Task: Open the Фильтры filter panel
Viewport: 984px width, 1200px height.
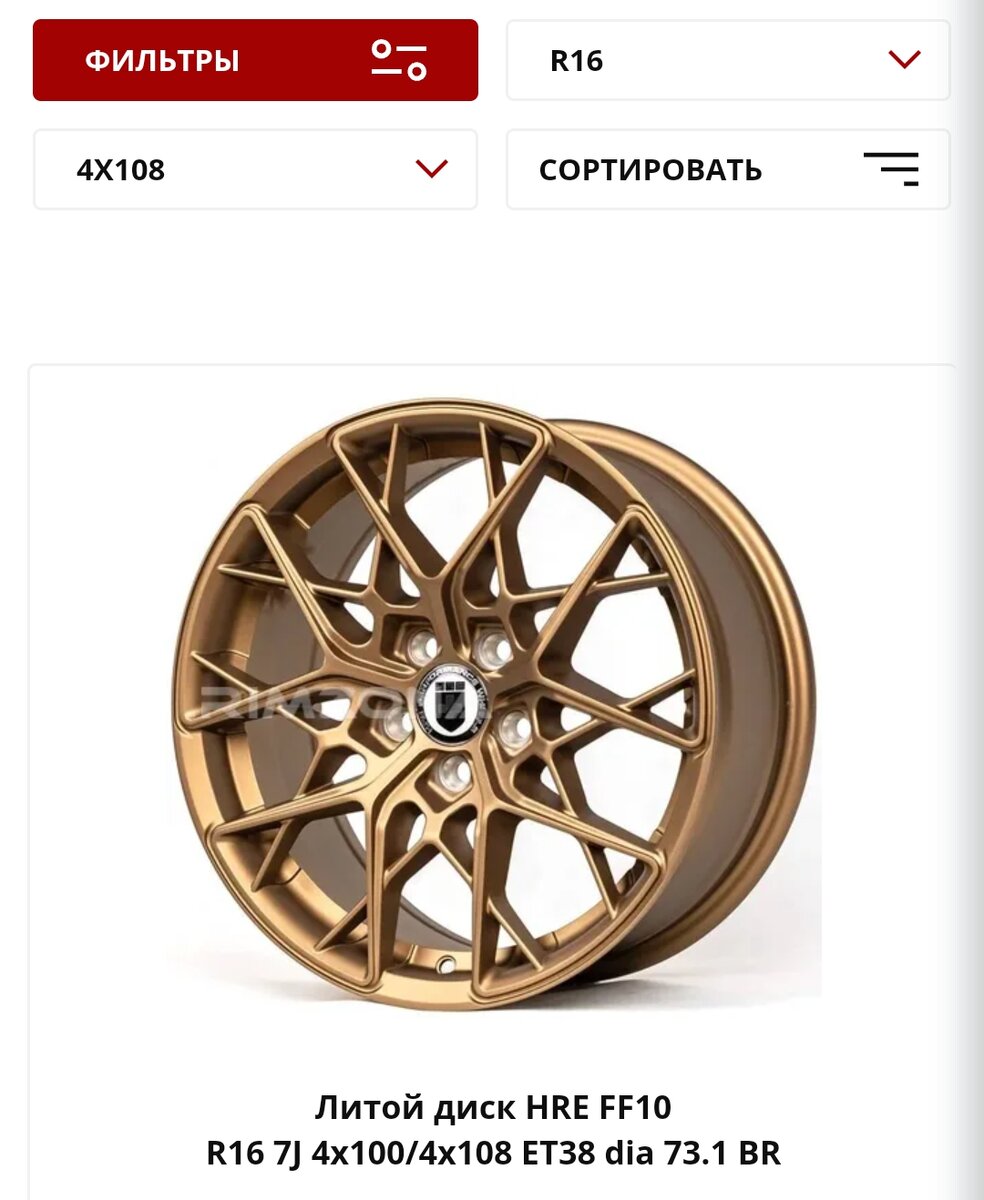Action: click(x=255, y=60)
